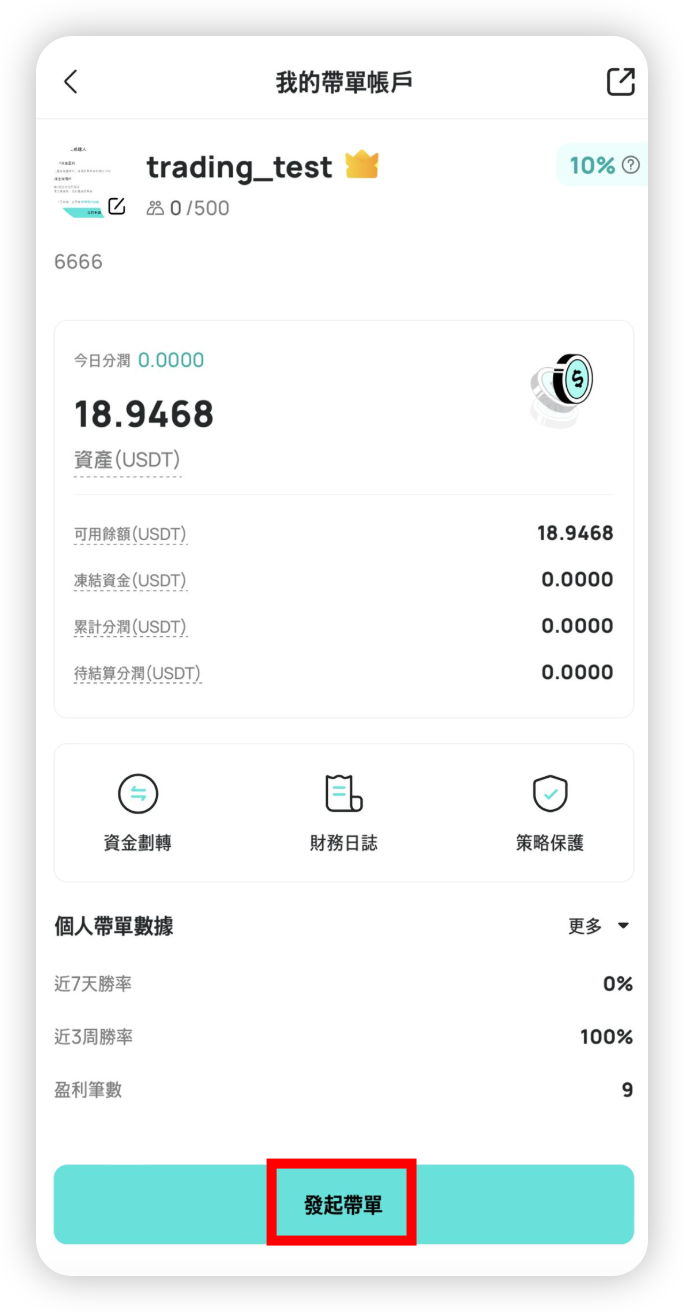The image size is (684, 1312).
Task: Expand the 更多 dropdown
Action: (600, 926)
